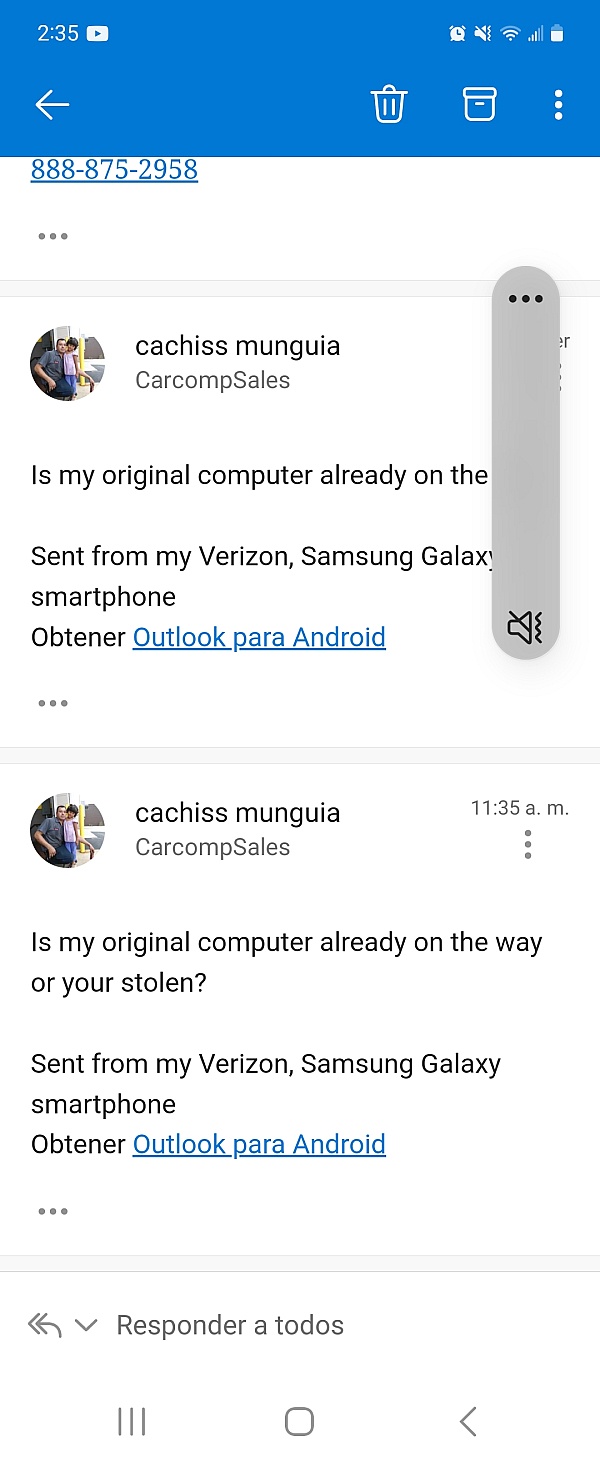
Task: Open options for the 11:35 a. m. message
Action: coord(528,846)
